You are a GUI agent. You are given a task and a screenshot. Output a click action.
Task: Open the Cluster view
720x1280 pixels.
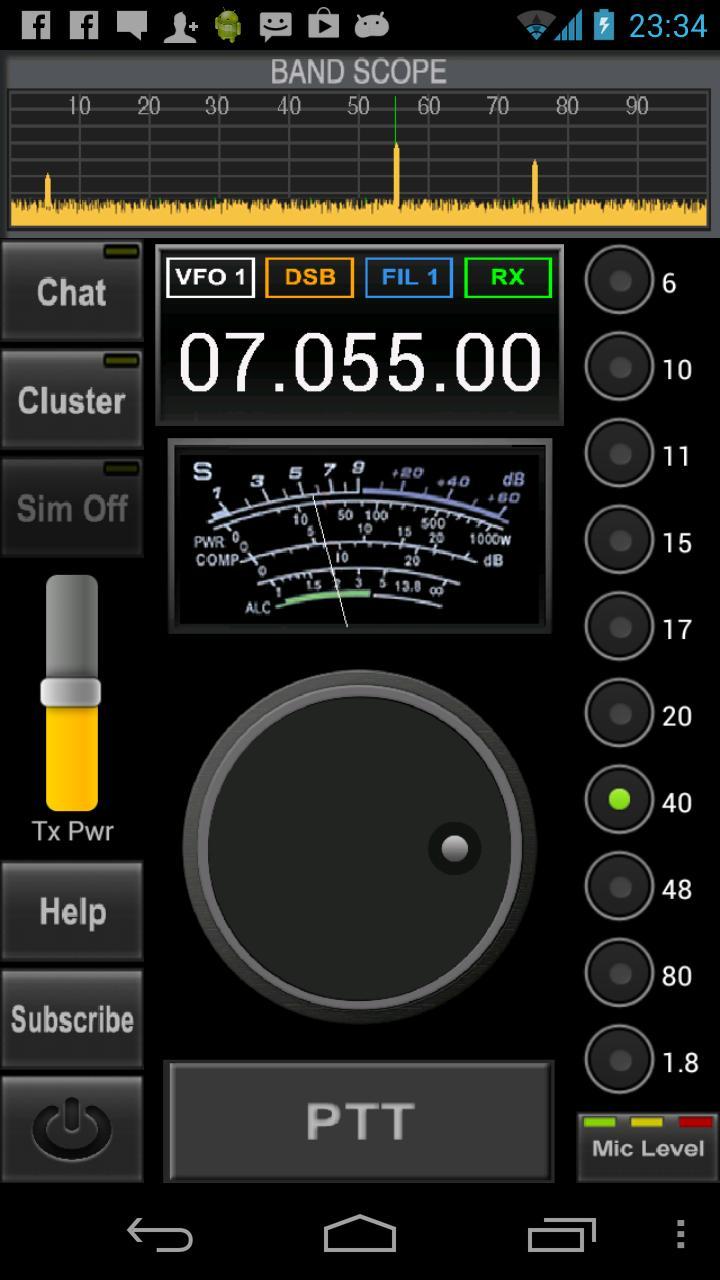[x=72, y=400]
